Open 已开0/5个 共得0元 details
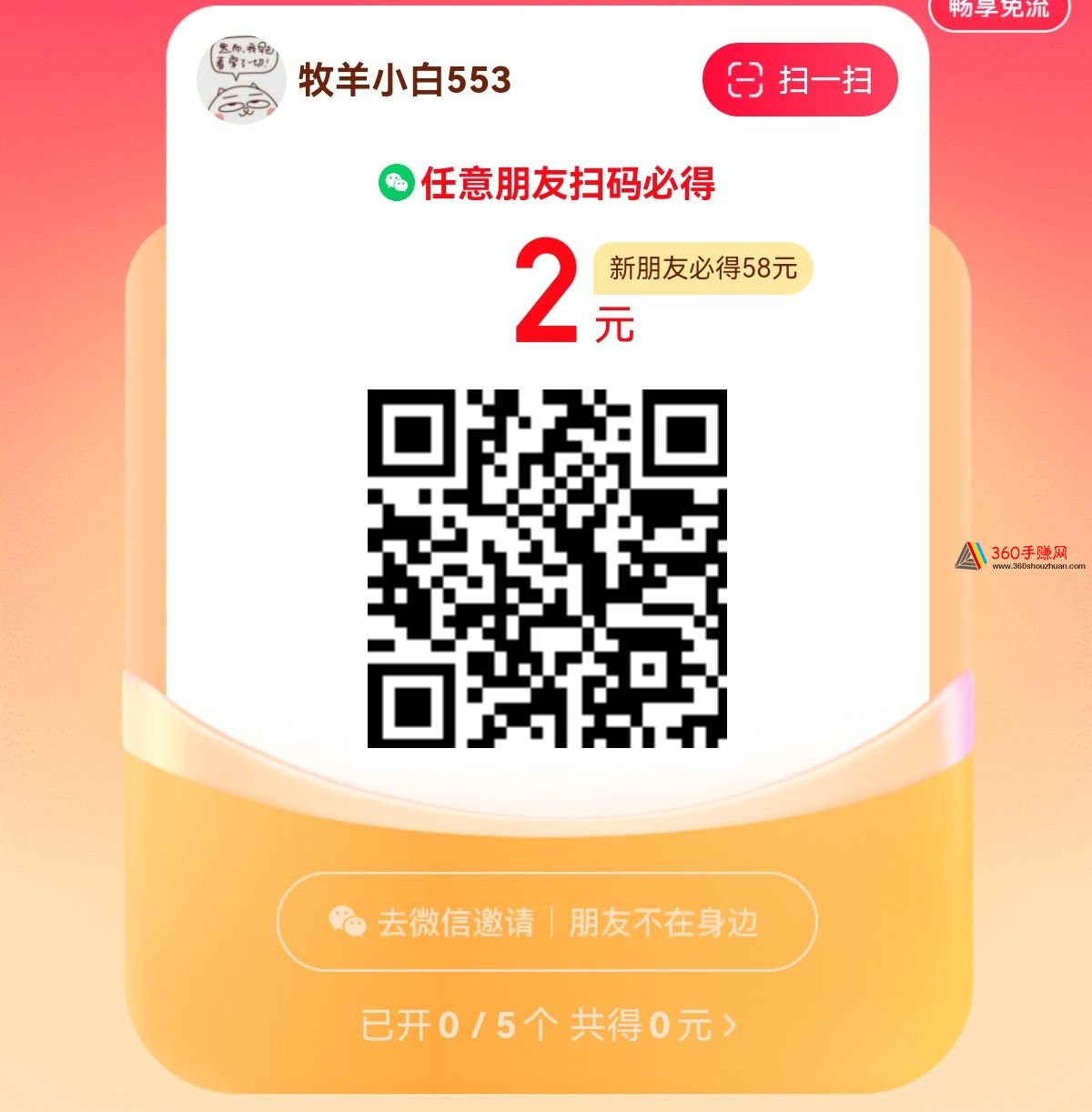The image size is (1092, 1112). (547, 1026)
